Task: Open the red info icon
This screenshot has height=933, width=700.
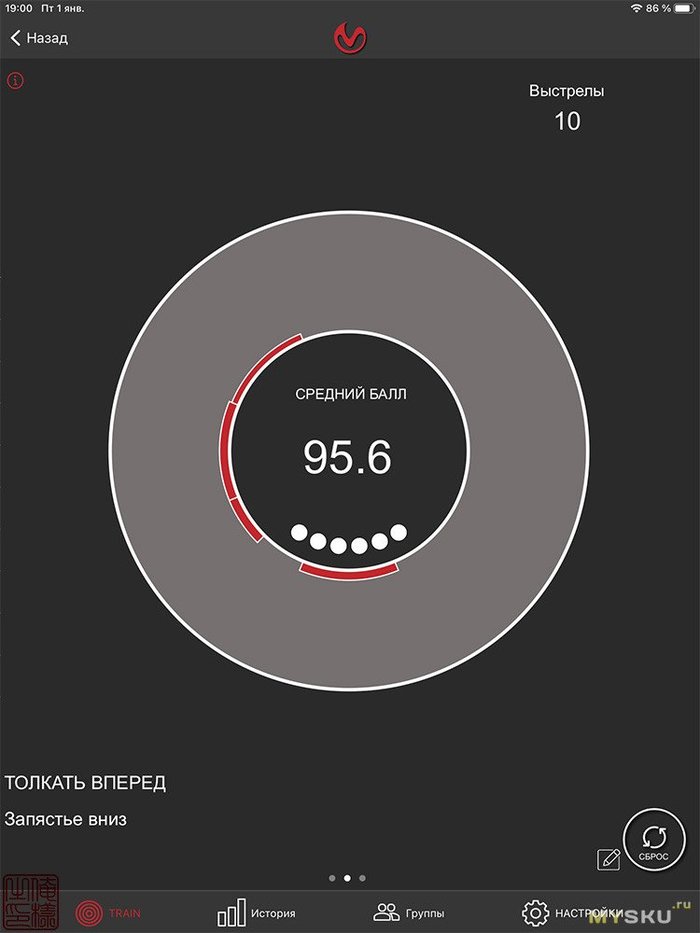Action: click(x=15, y=80)
